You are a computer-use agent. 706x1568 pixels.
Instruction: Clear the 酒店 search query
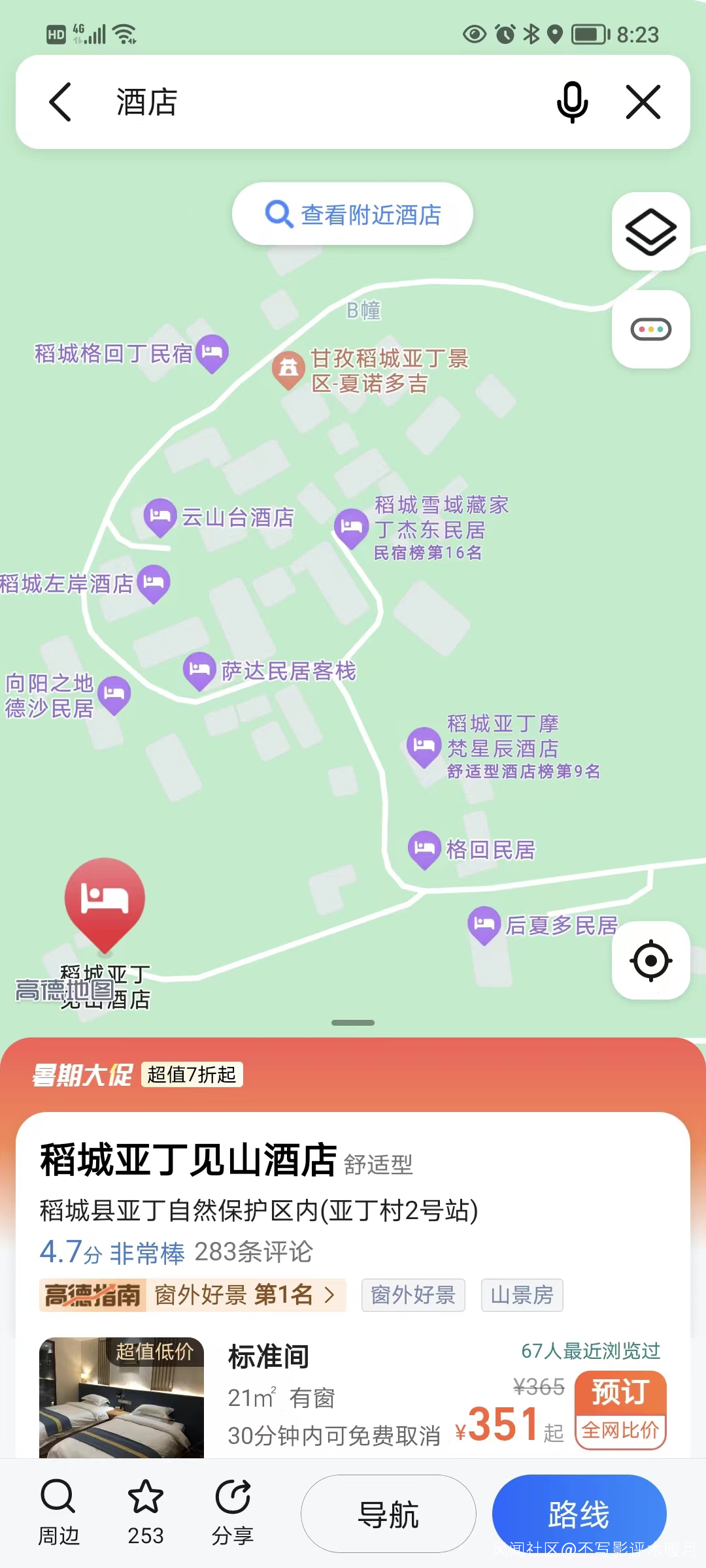(643, 103)
